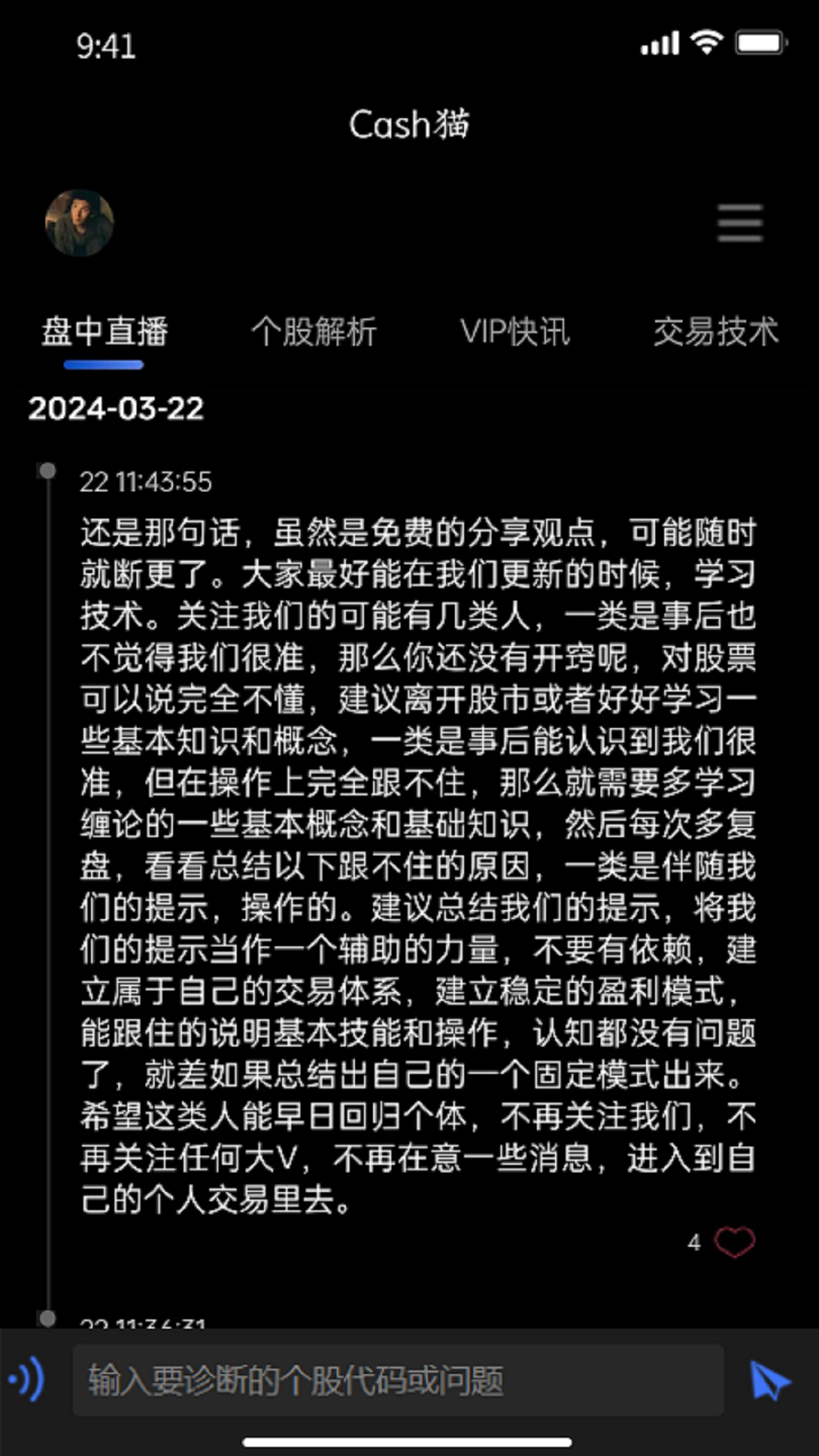
Task: Open the hamburger menu
Action: (739, 223)
